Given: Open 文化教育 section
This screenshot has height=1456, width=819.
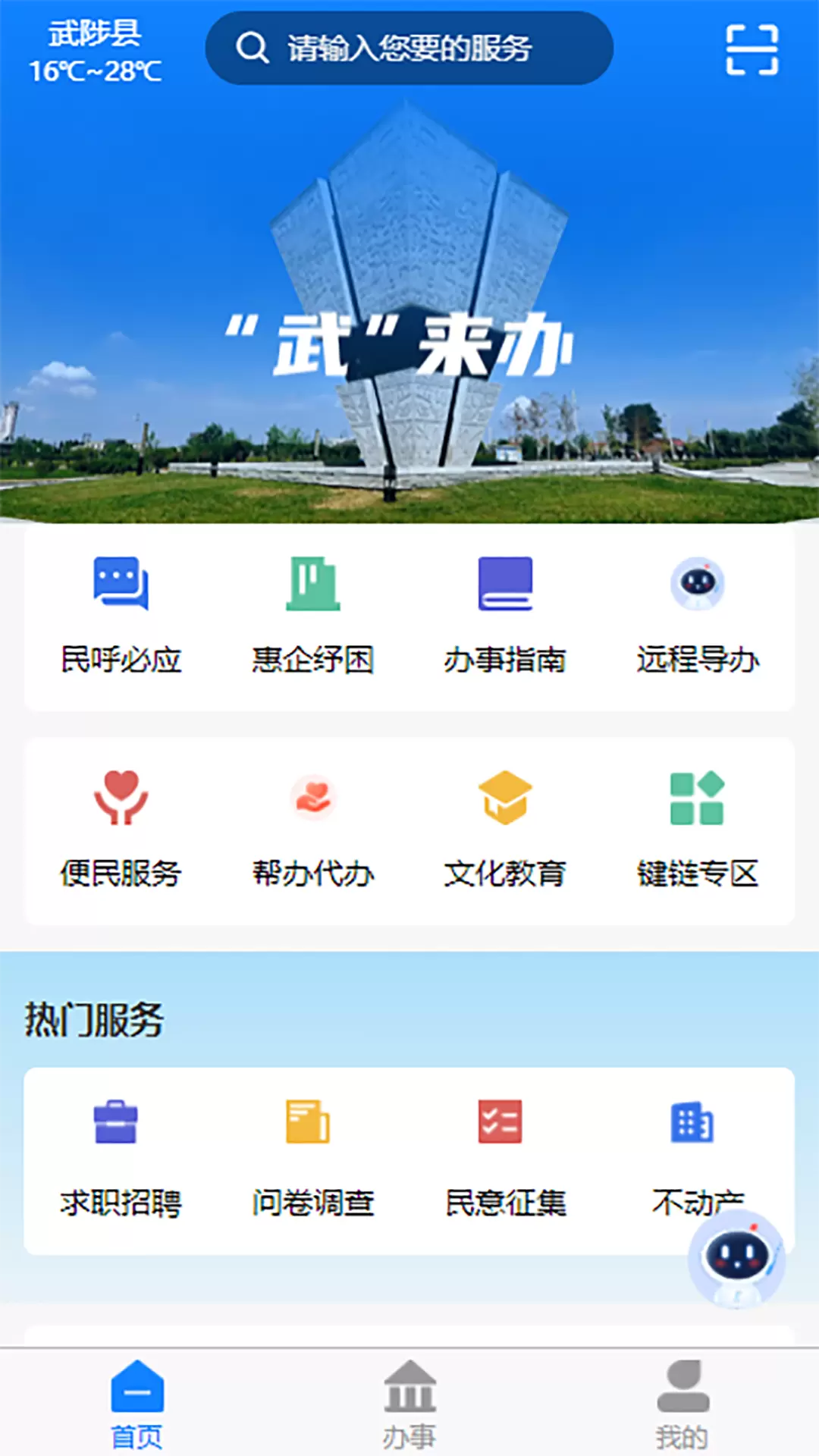Looking at the screenshot, I should tap(505, 830).
